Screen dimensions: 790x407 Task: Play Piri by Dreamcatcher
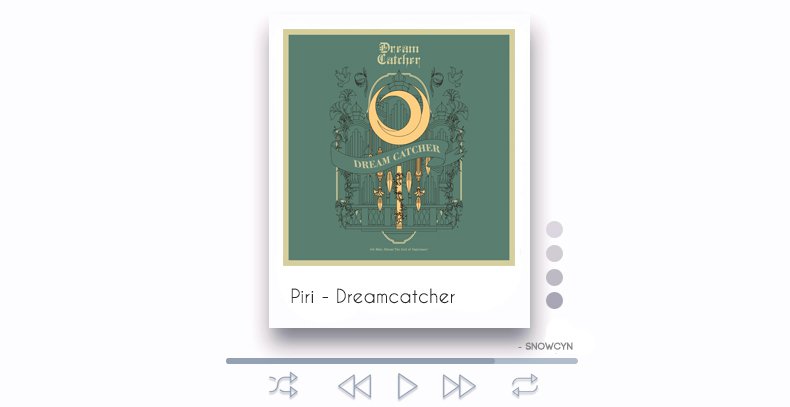pyautogui.click(x=406, y=386)
